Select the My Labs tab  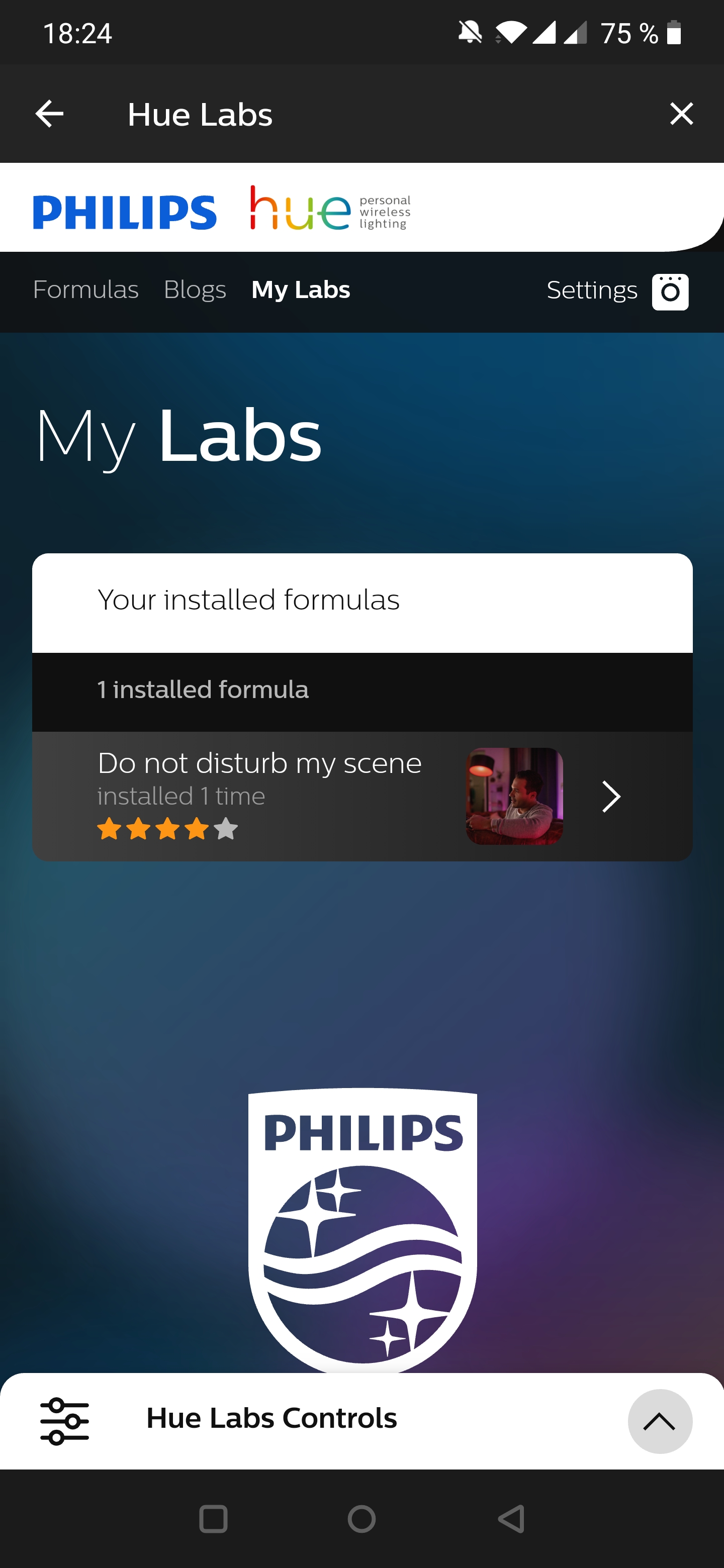[x=300, y=290]
